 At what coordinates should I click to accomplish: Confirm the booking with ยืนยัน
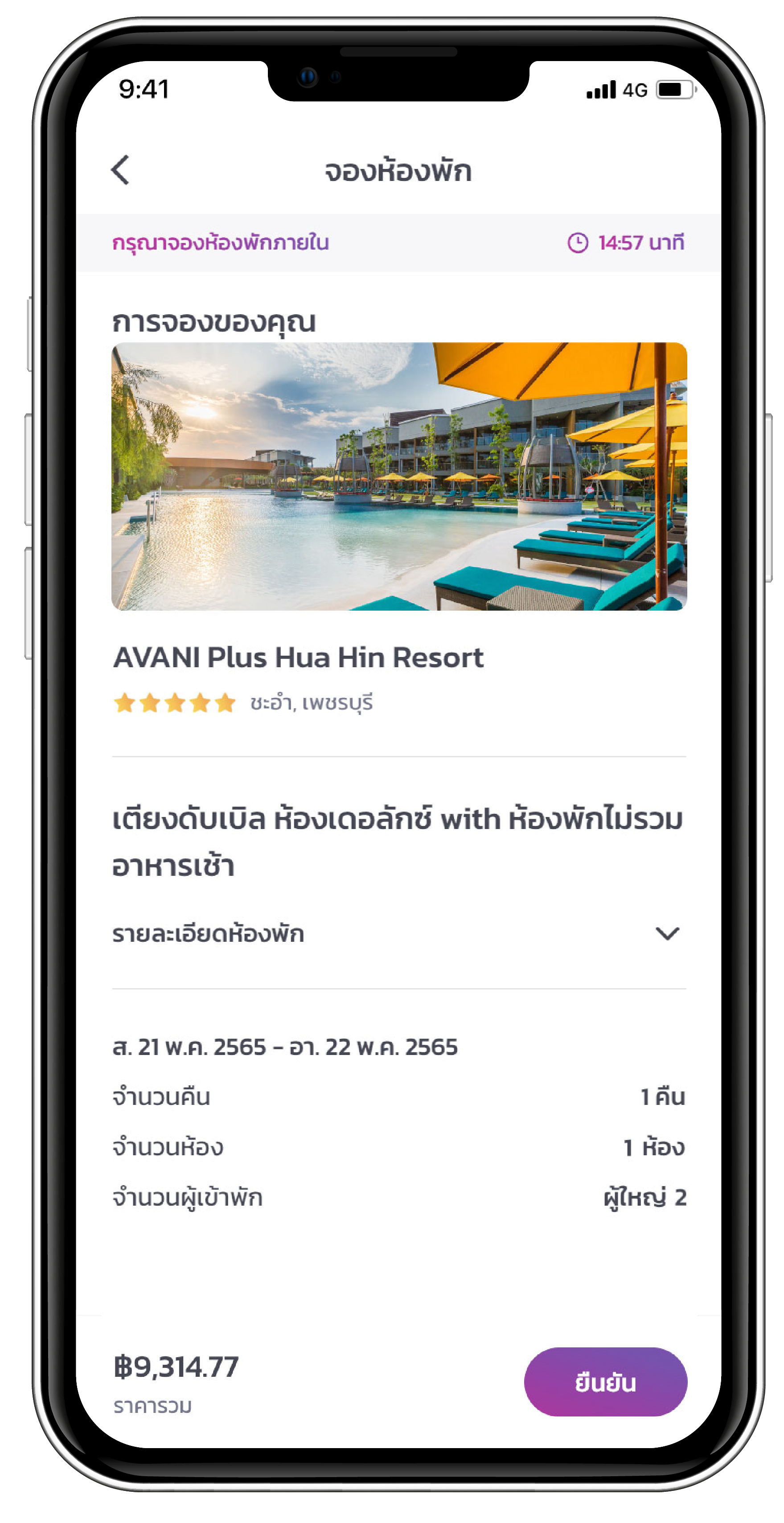tap(605, 1382)
